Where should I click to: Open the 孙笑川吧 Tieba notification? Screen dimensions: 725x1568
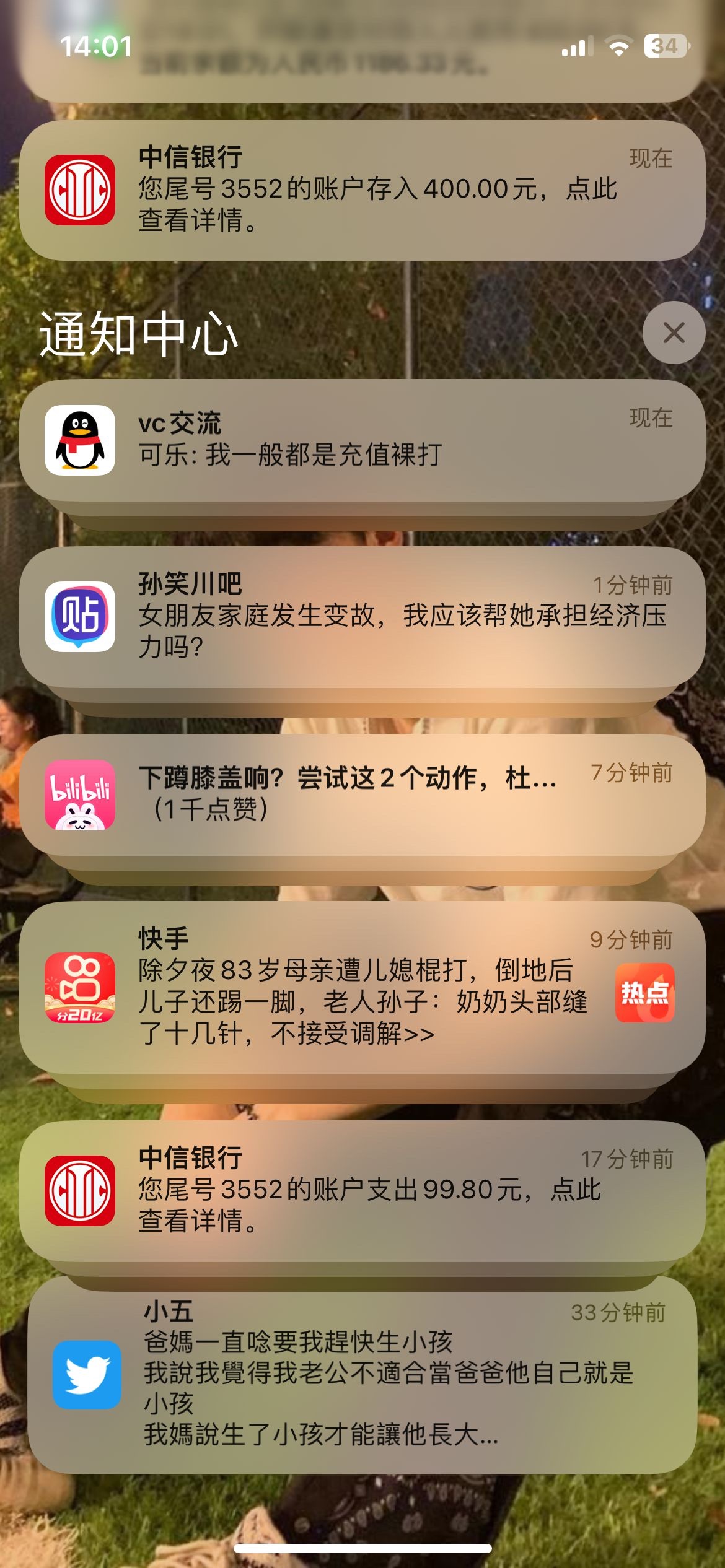(362, 616)
